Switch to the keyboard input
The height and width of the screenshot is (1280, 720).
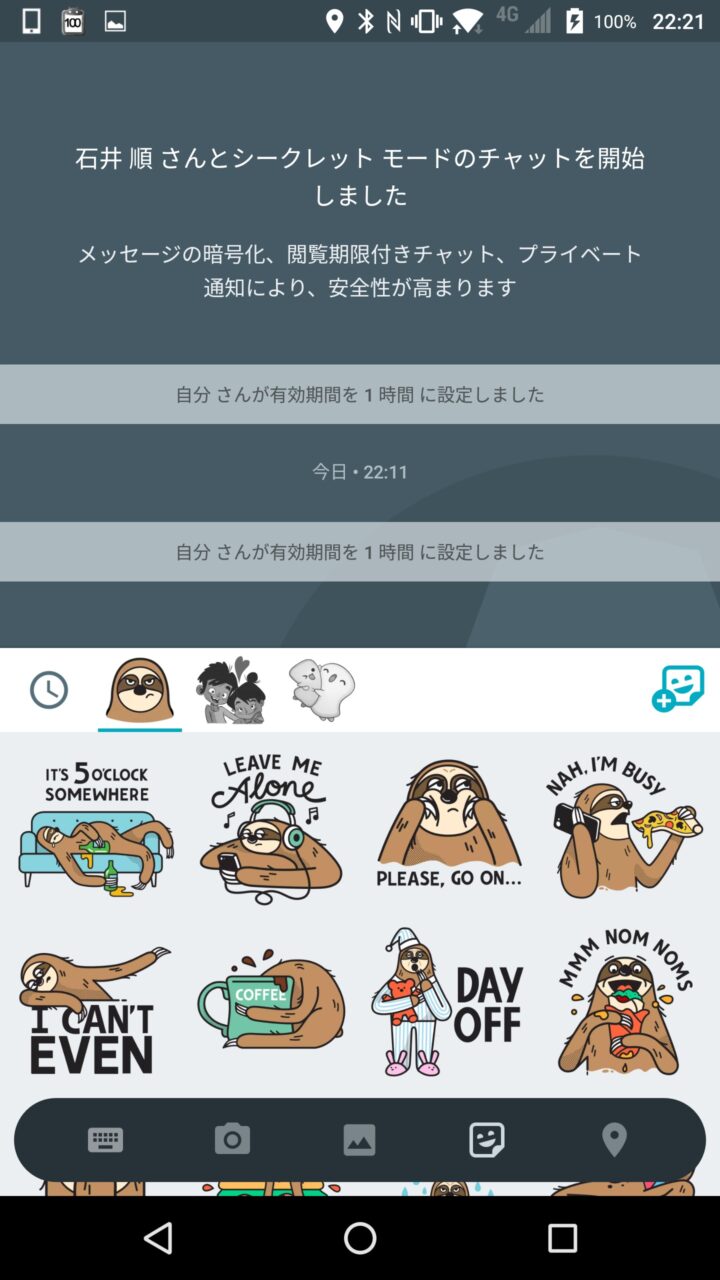[x=105, y=1140]
